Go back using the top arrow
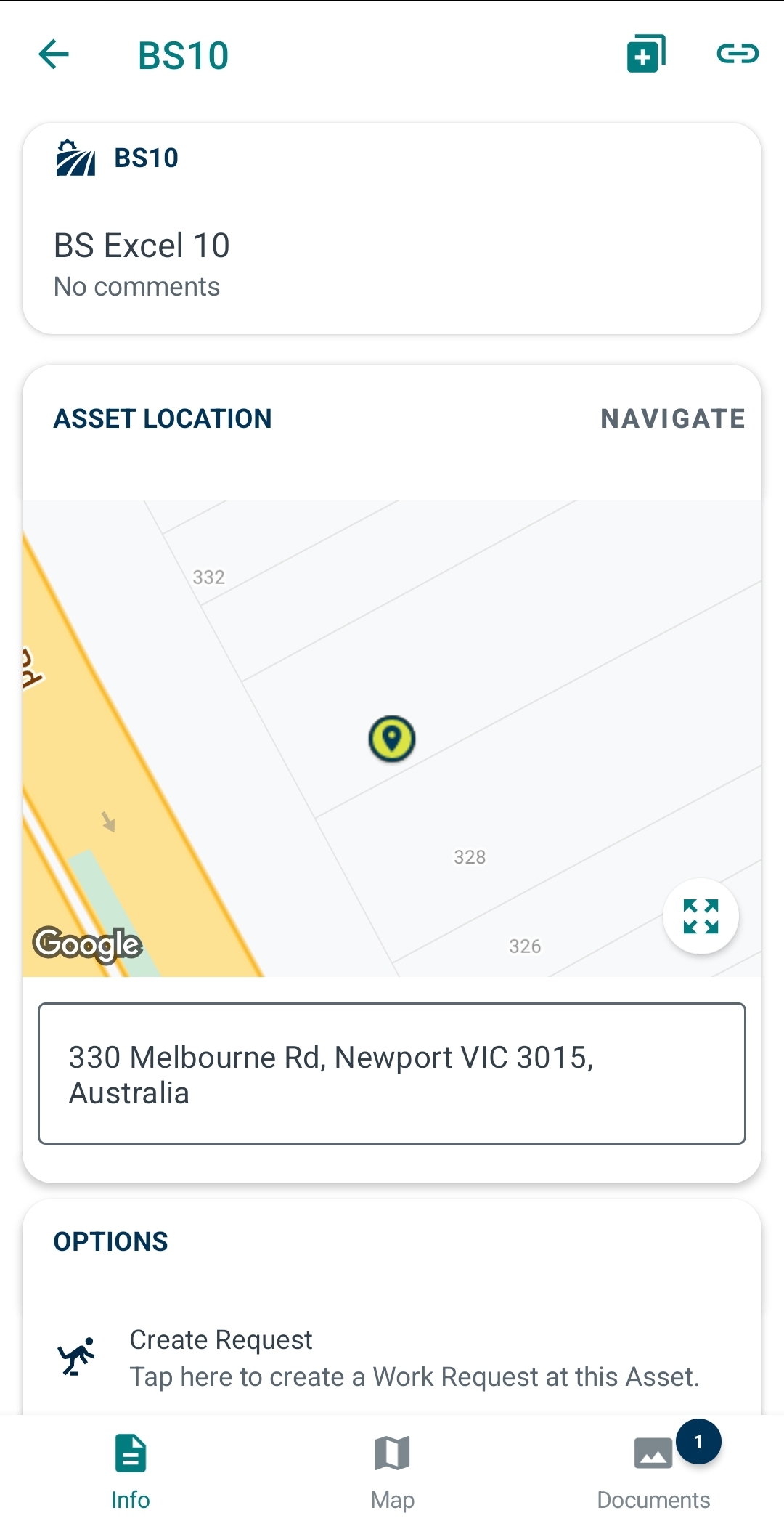 tap(54, 54)
